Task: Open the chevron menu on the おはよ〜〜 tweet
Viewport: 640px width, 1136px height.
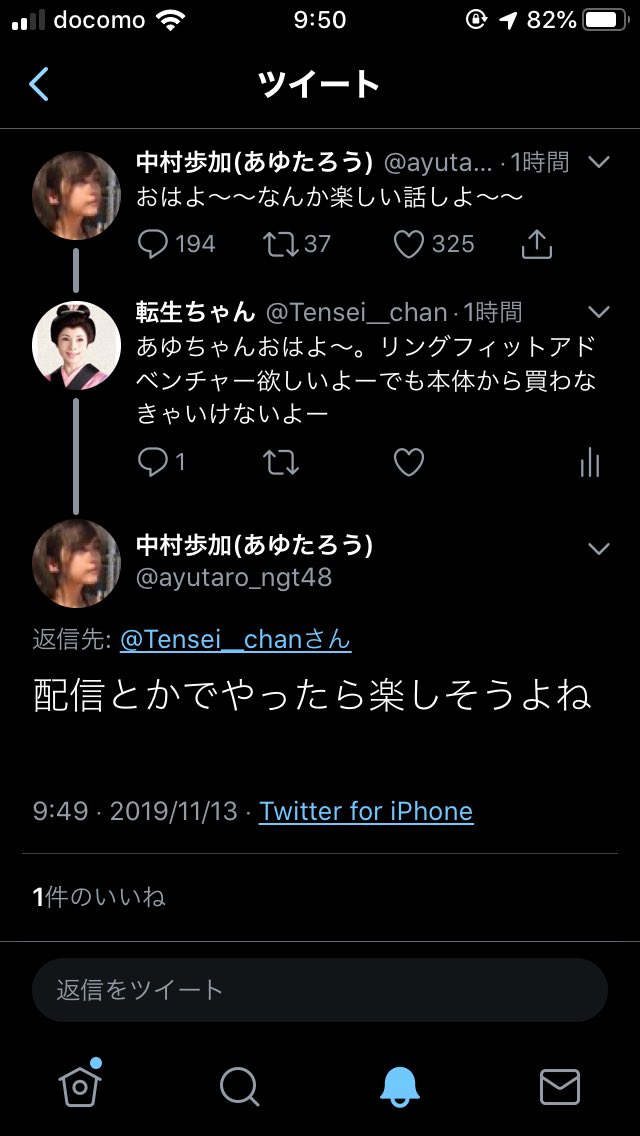Action: tap(599, 162)
